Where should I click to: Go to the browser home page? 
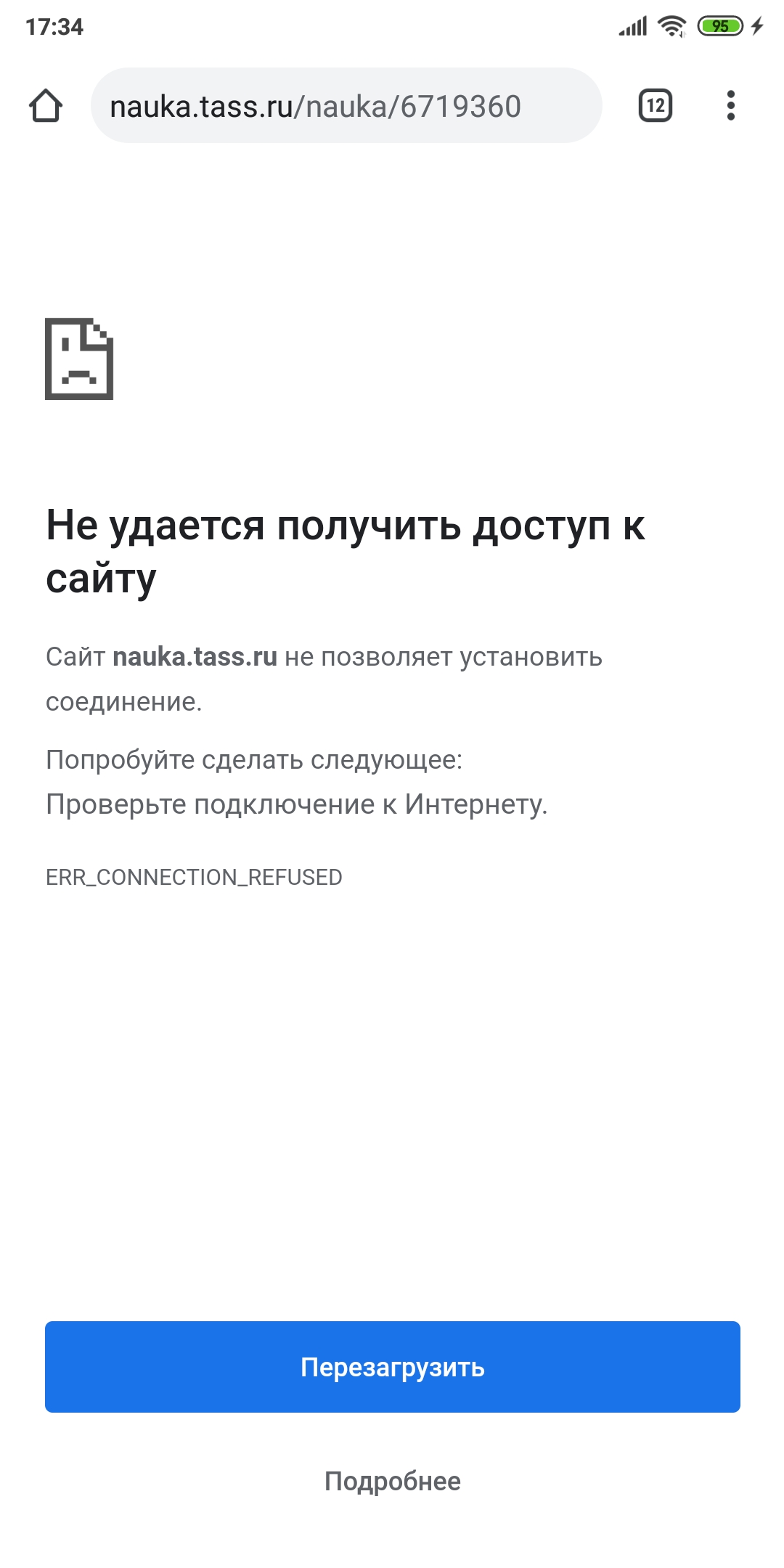coord(46,106)
